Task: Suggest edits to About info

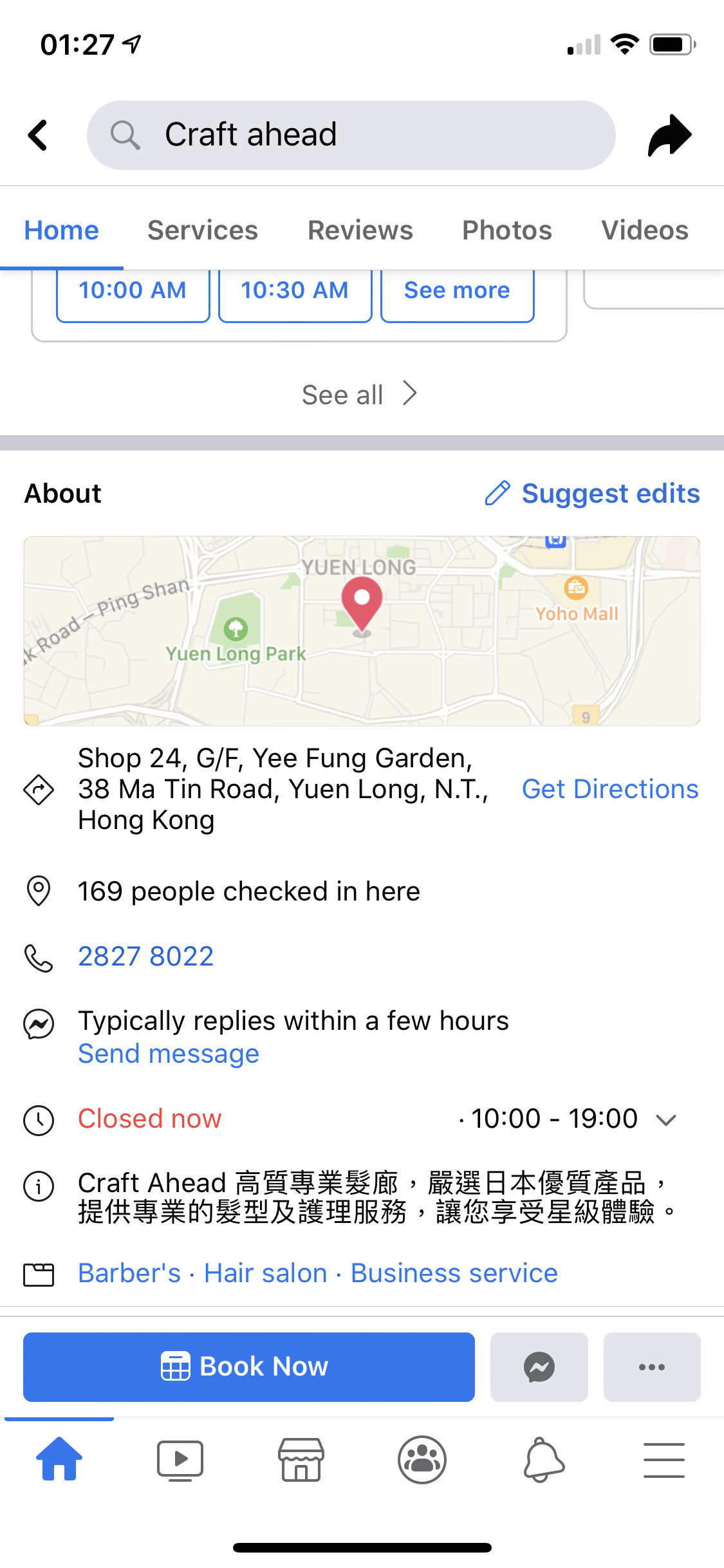Action: [592, 494]
